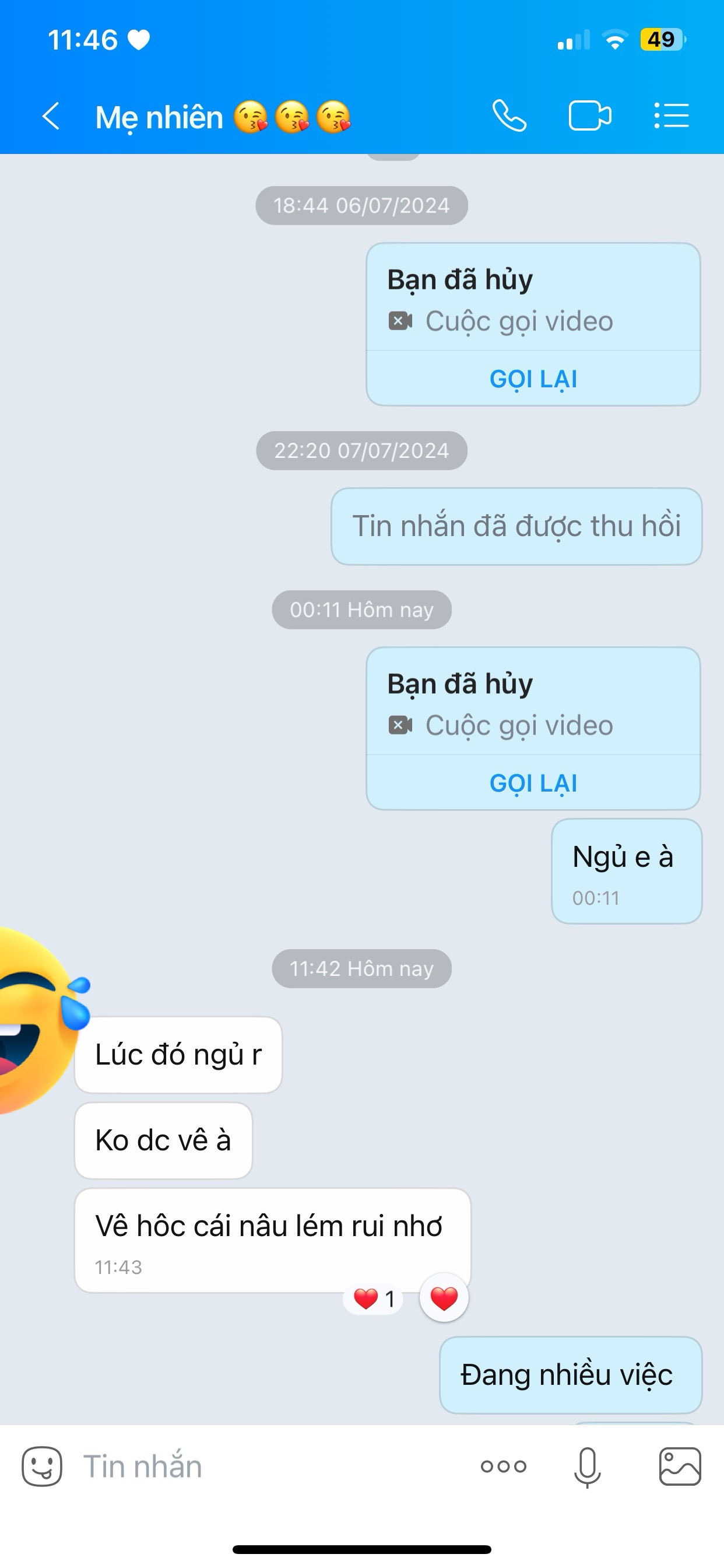Start a video call with Mẹ nhiên
The height and width of the screenshot is (1568, 724).
click(589, 116)
